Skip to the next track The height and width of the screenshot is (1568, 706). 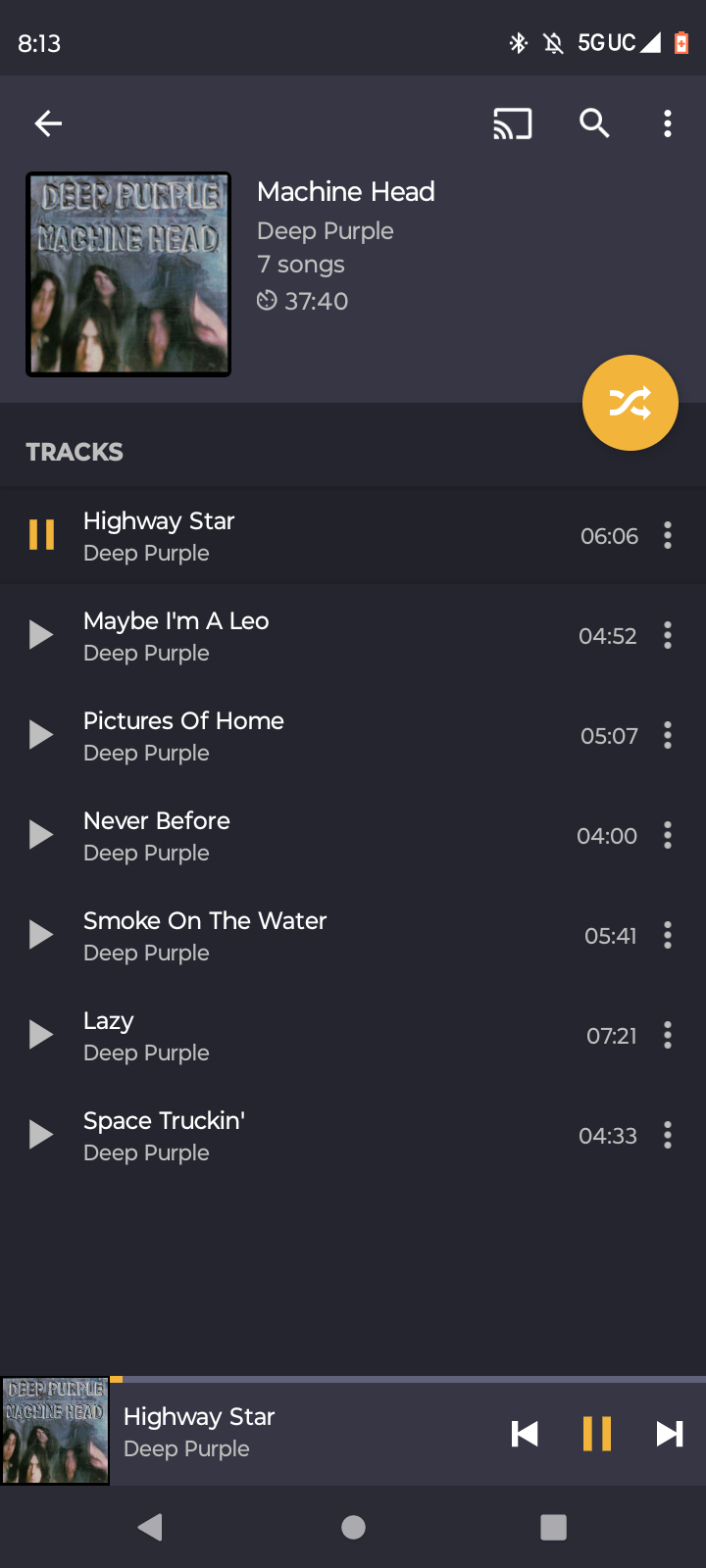pos(670,1434)
